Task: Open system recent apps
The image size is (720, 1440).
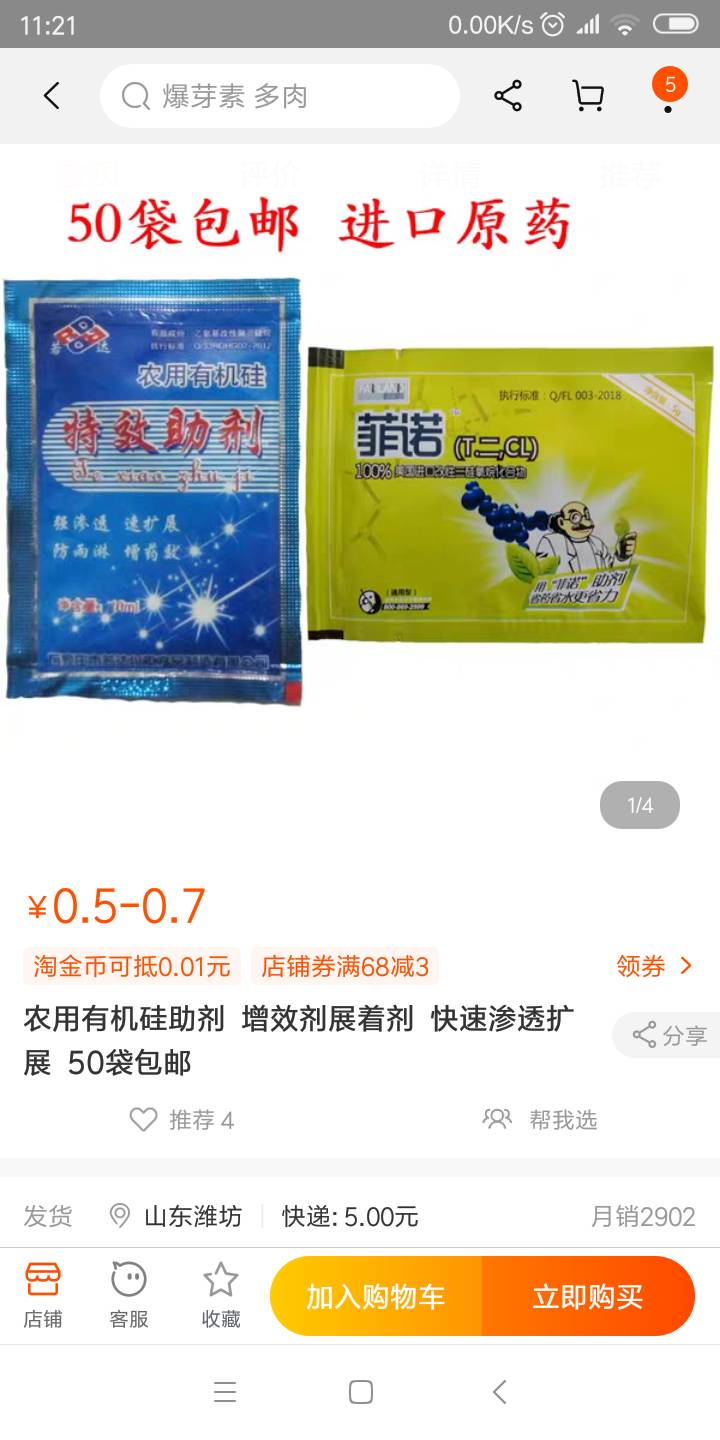Action: coord(225,1392)
